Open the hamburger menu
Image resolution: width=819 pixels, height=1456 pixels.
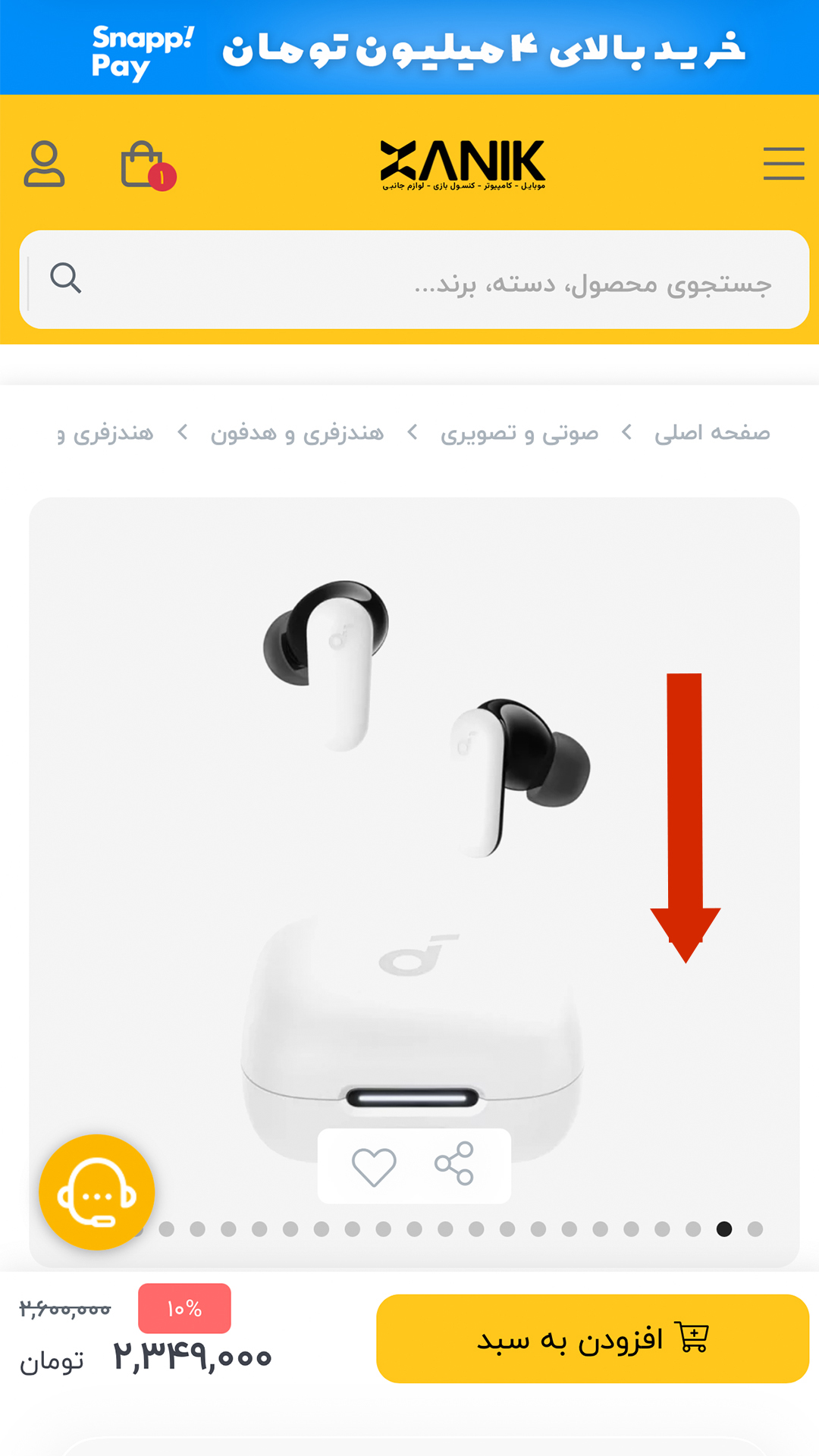coord(783,164)
